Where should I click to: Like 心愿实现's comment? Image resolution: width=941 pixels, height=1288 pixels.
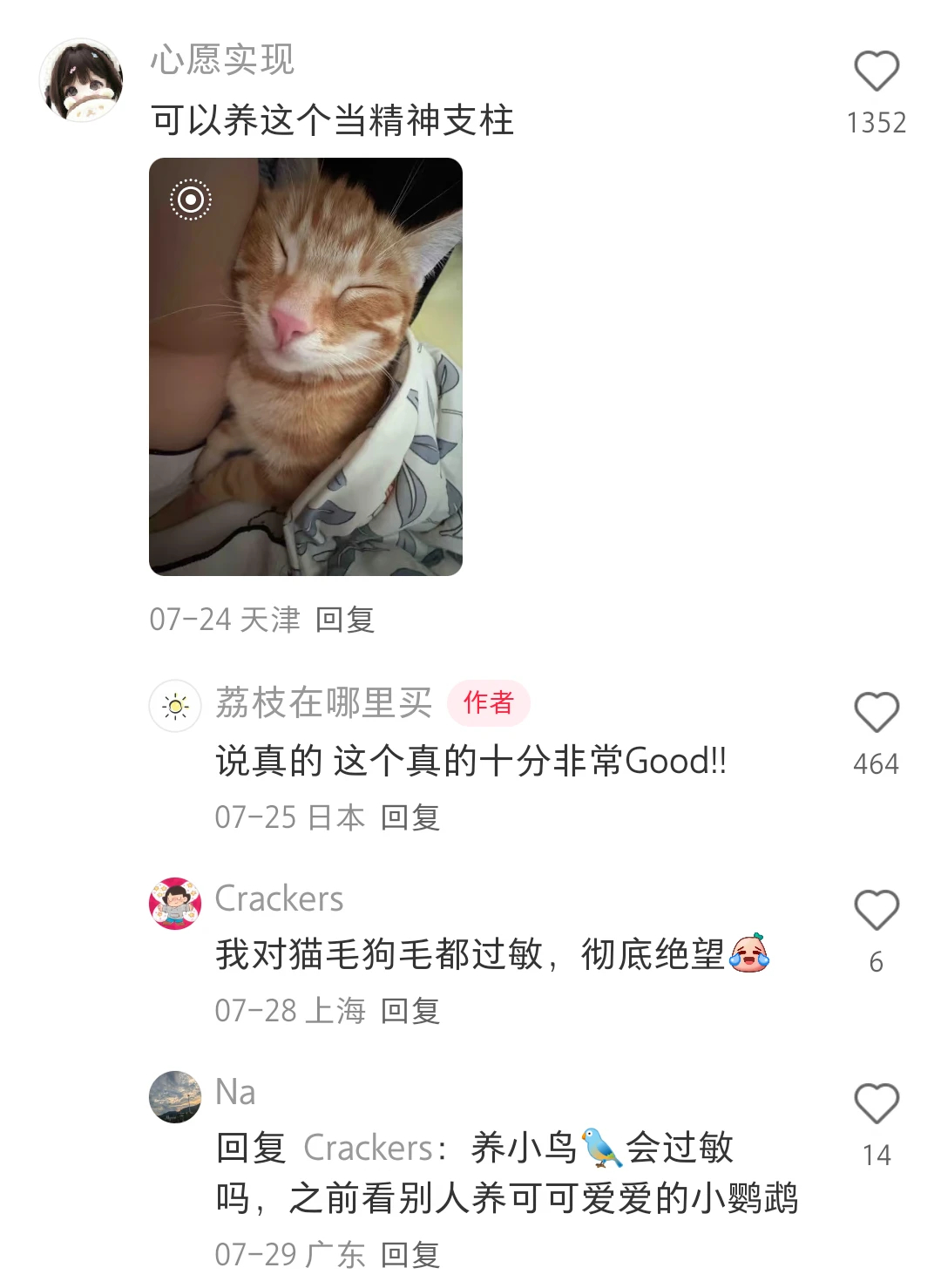pyautogui.click(x=876, y=71)
